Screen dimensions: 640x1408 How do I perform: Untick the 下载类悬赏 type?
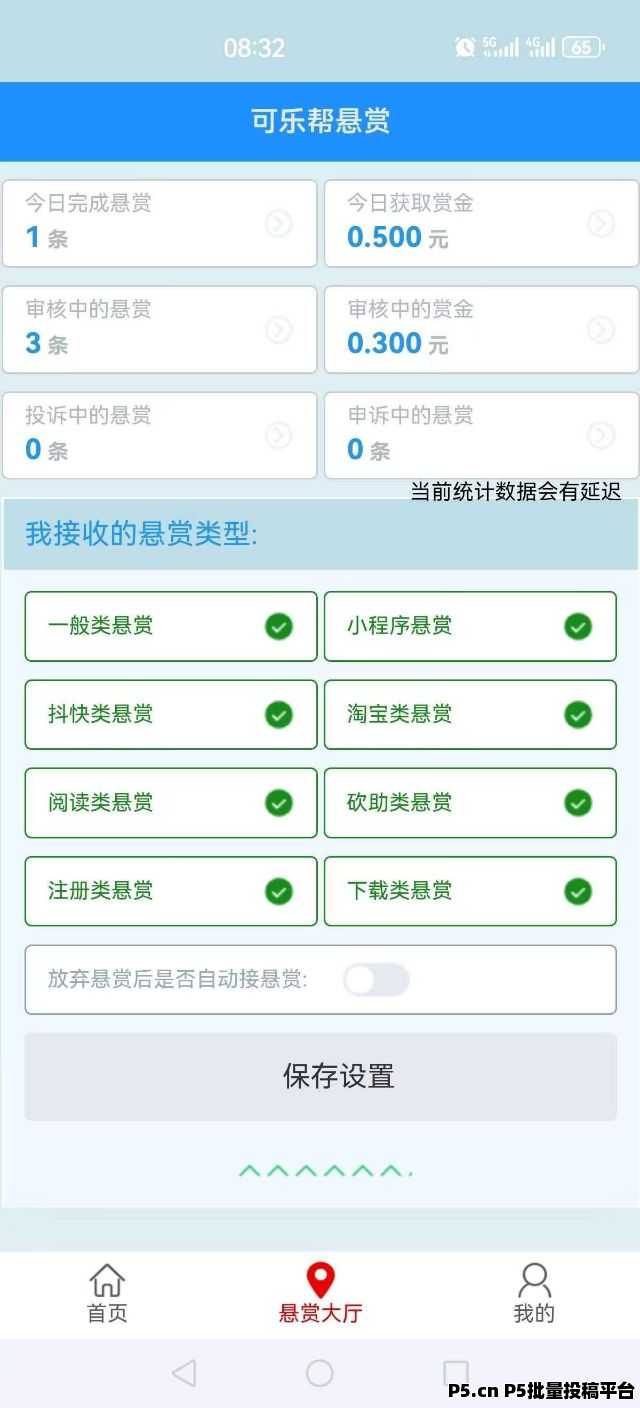point(577,891)
